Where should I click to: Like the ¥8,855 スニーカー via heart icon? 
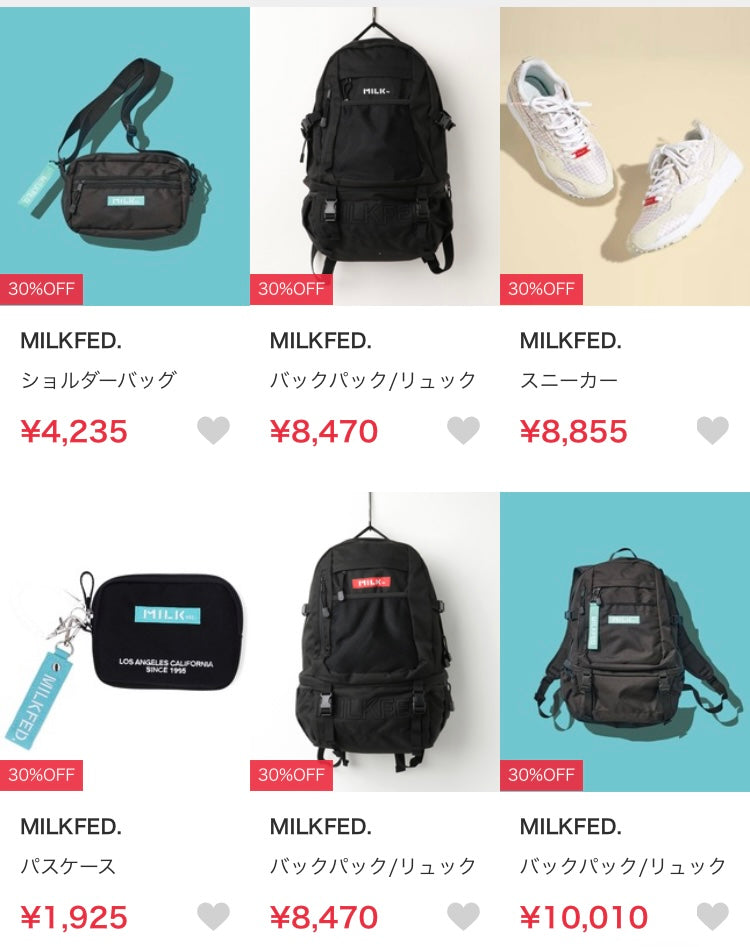(x=712, y=431)
